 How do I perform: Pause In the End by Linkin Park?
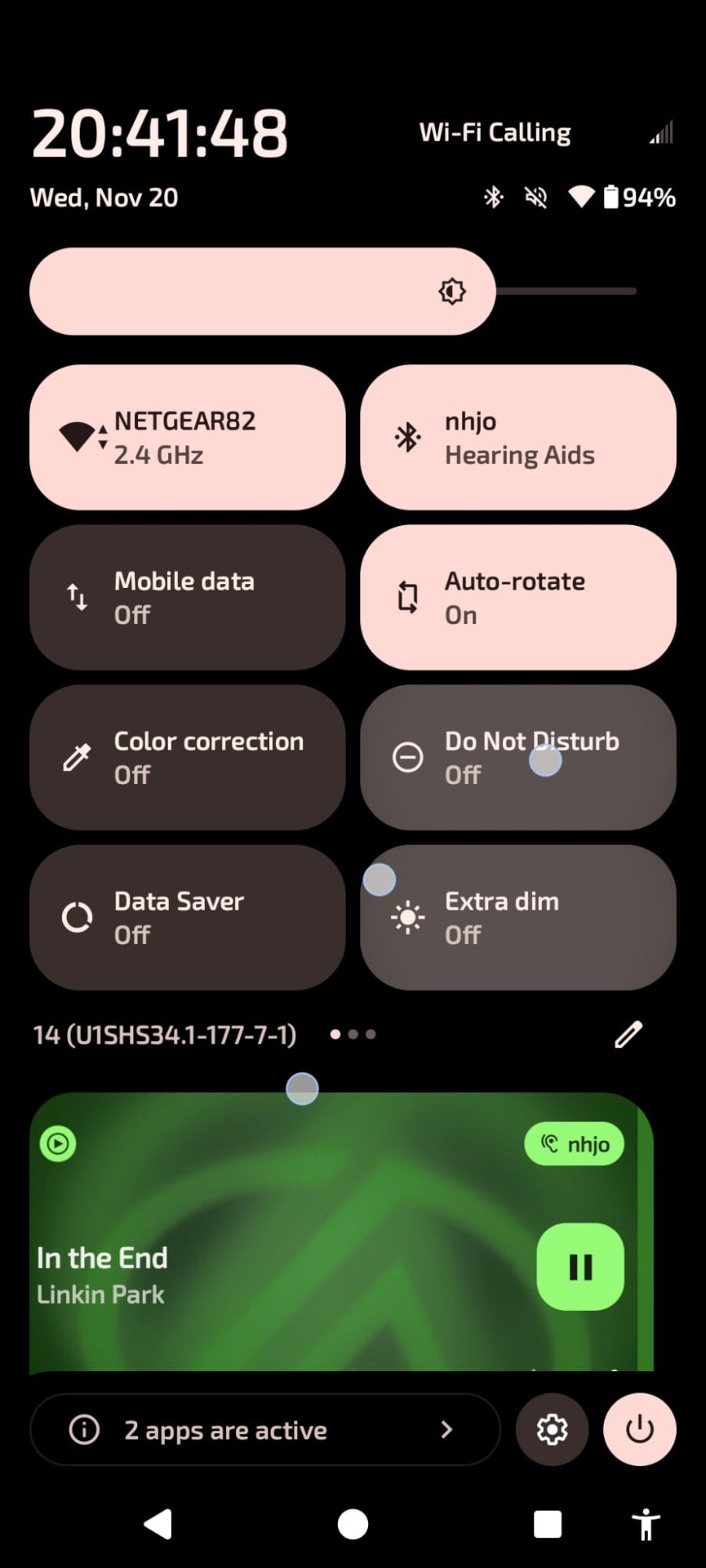(x=580, y=1266)
